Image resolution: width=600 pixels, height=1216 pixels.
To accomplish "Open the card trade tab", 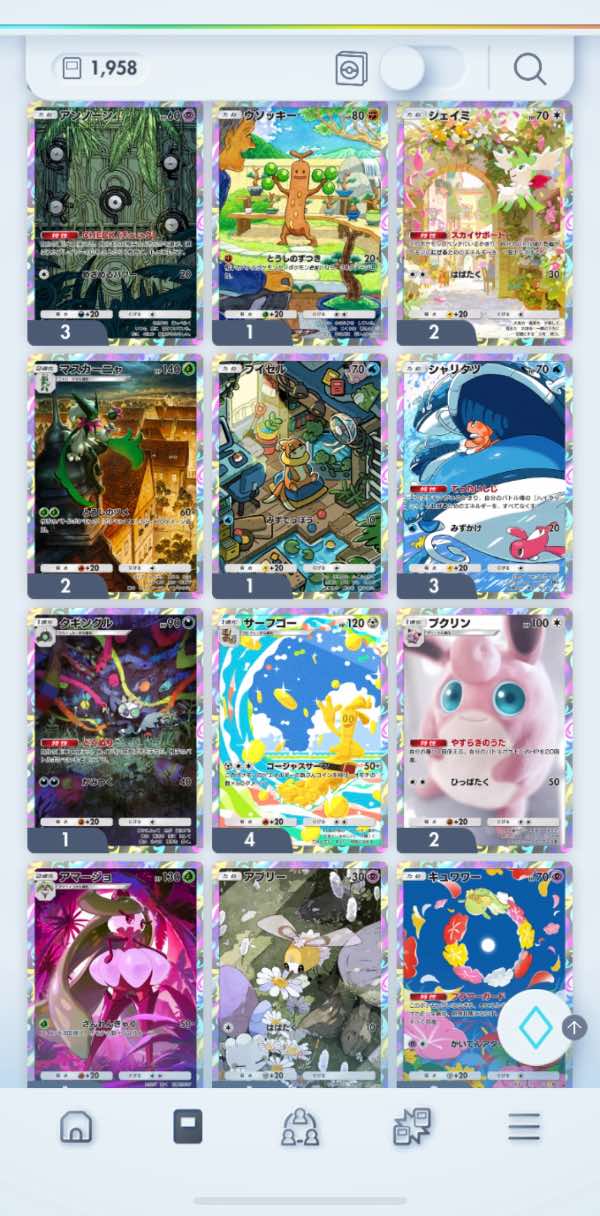I will coord(412,1127).
